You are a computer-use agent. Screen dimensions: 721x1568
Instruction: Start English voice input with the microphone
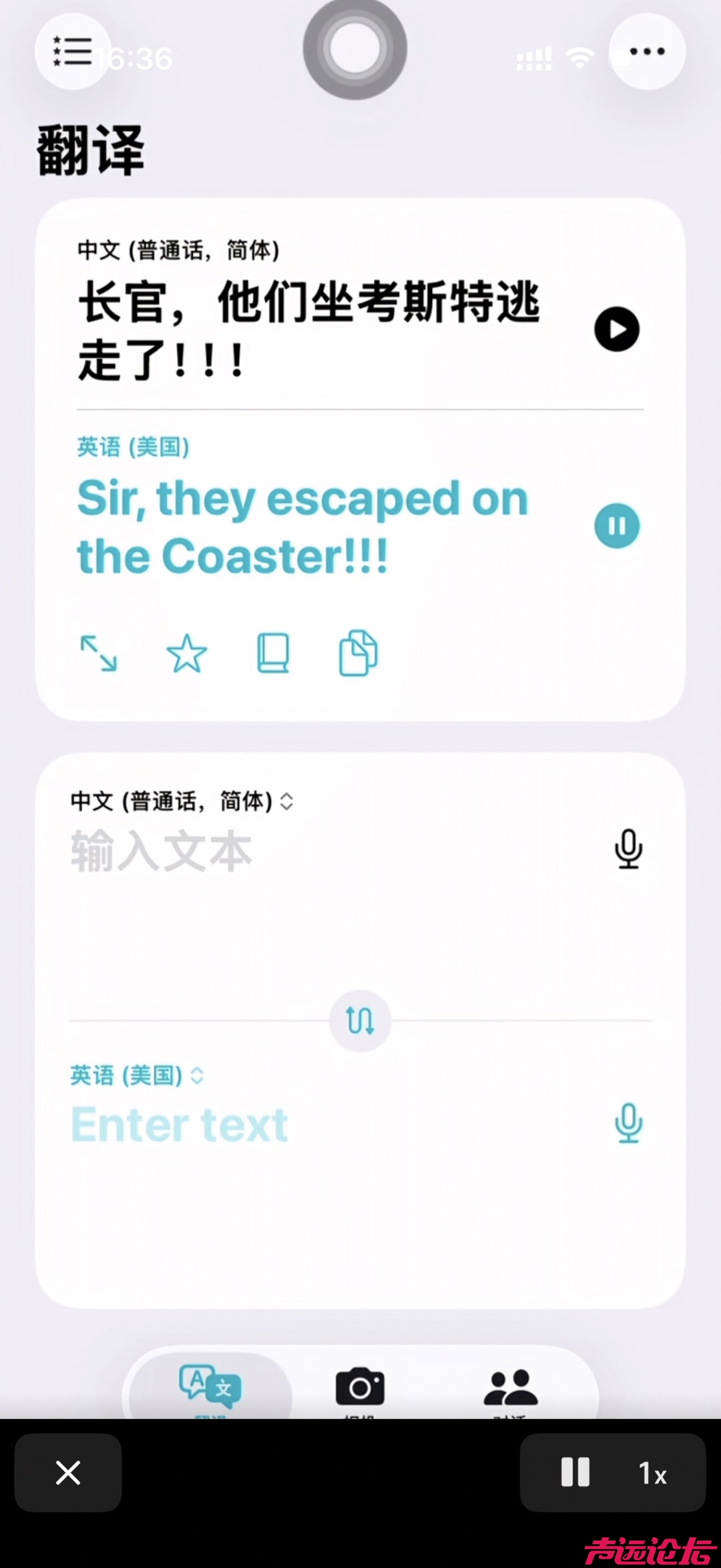(x=628, y=1123)
